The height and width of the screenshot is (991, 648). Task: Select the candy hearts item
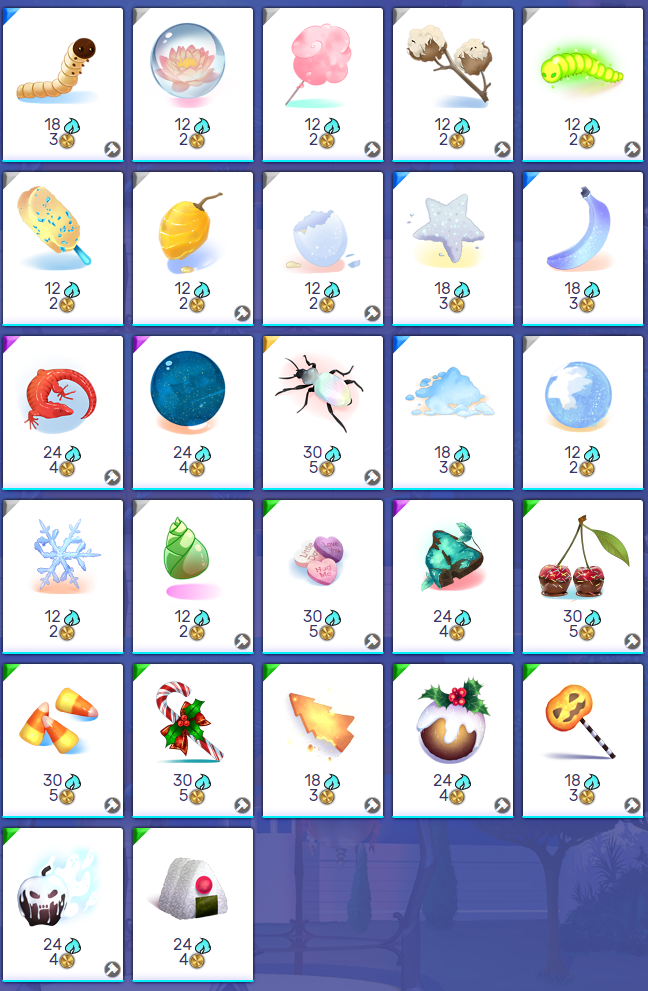(322, 576)
